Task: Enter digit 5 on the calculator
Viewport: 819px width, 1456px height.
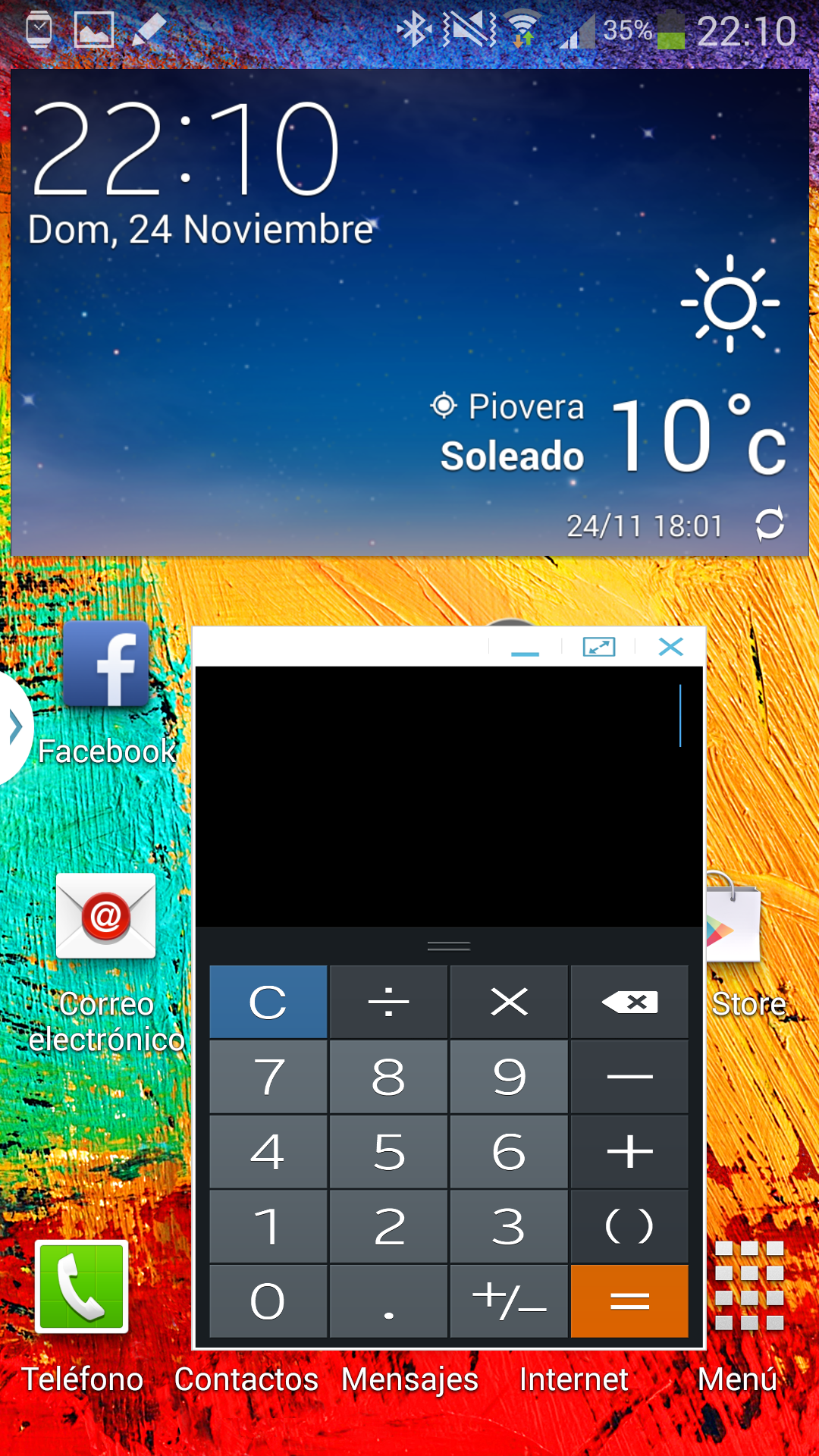Action: pos(388,1151)
